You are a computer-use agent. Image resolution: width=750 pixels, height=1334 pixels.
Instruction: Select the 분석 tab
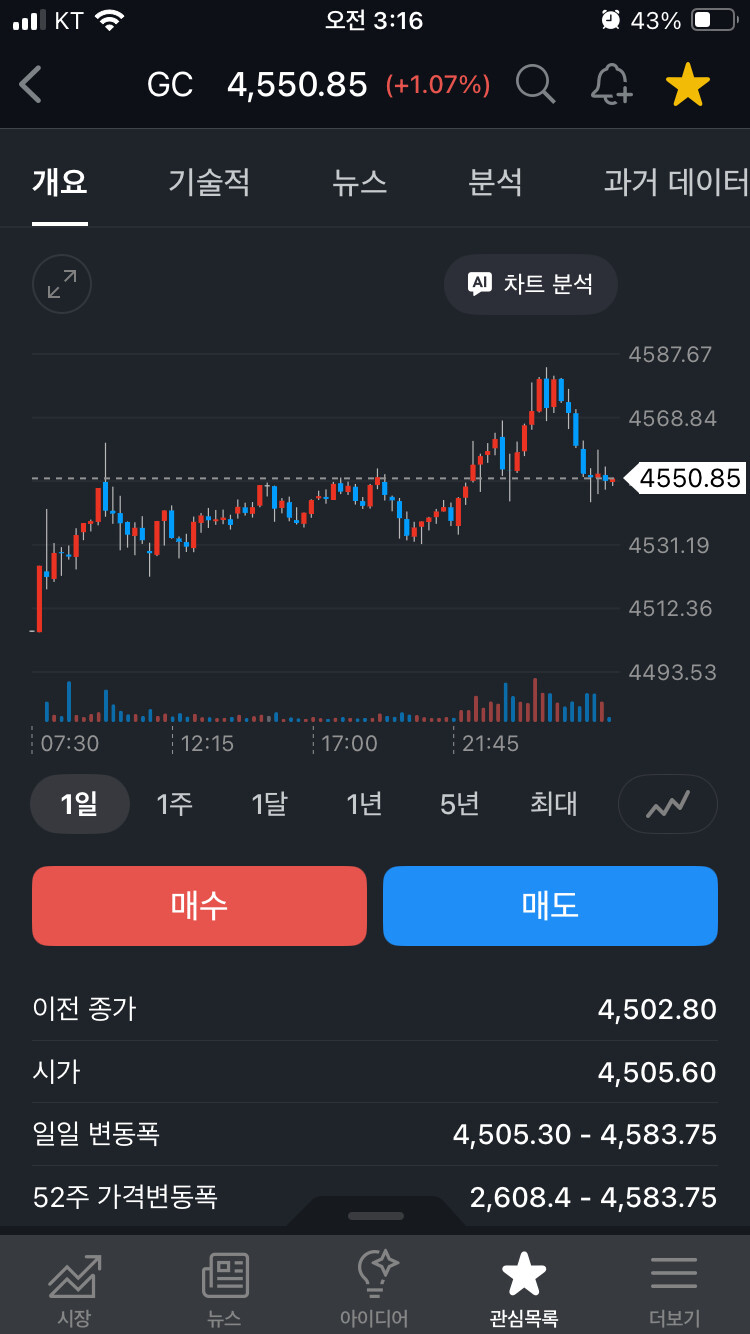point(495,182)
